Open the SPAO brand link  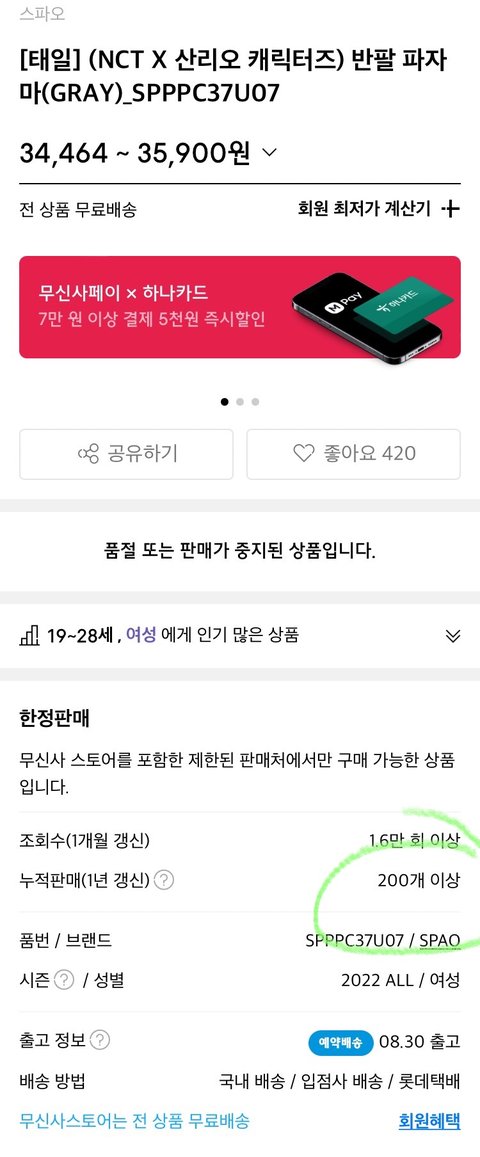pos(439,940)
